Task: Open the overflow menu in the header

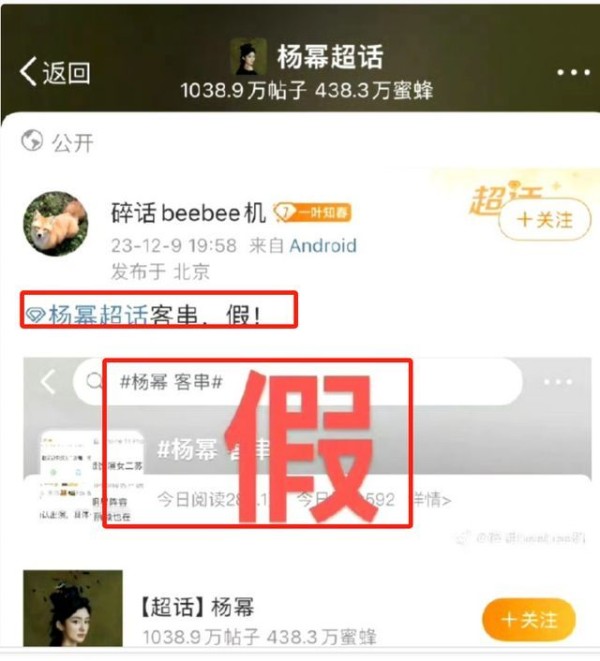Action: click(x=572, y=73)
